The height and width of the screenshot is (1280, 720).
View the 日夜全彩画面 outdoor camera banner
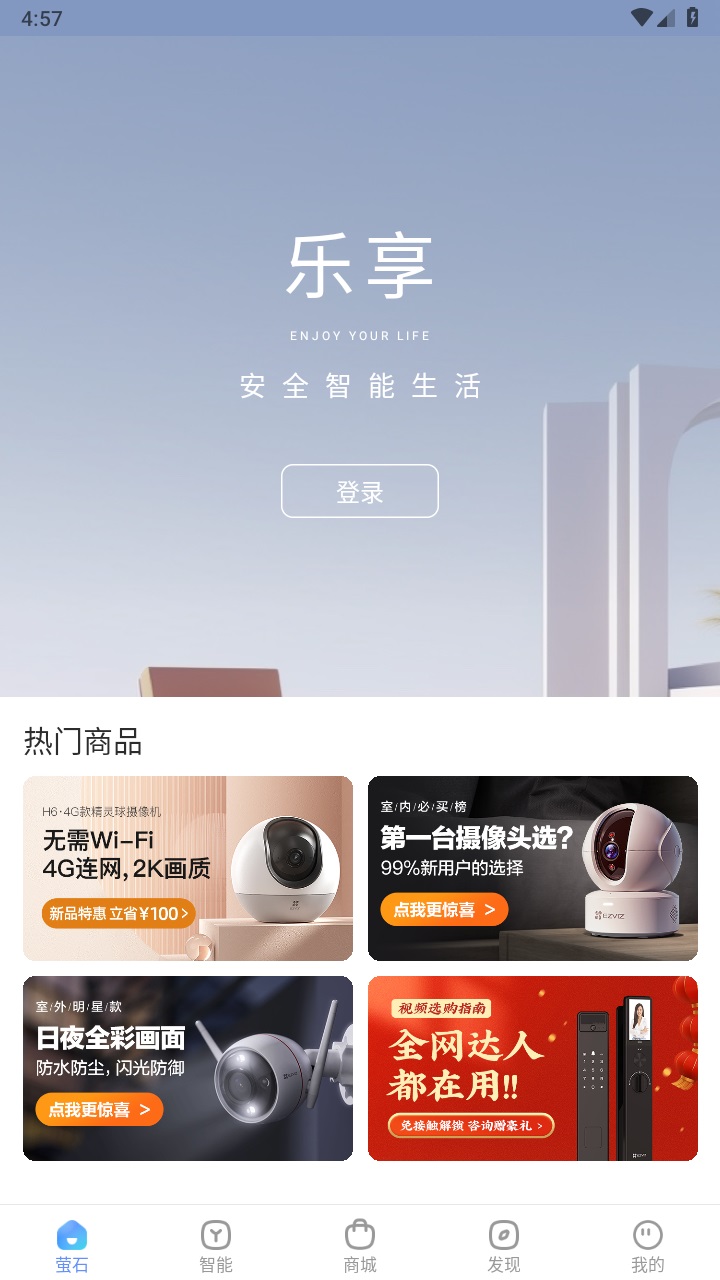[188, 1068]
